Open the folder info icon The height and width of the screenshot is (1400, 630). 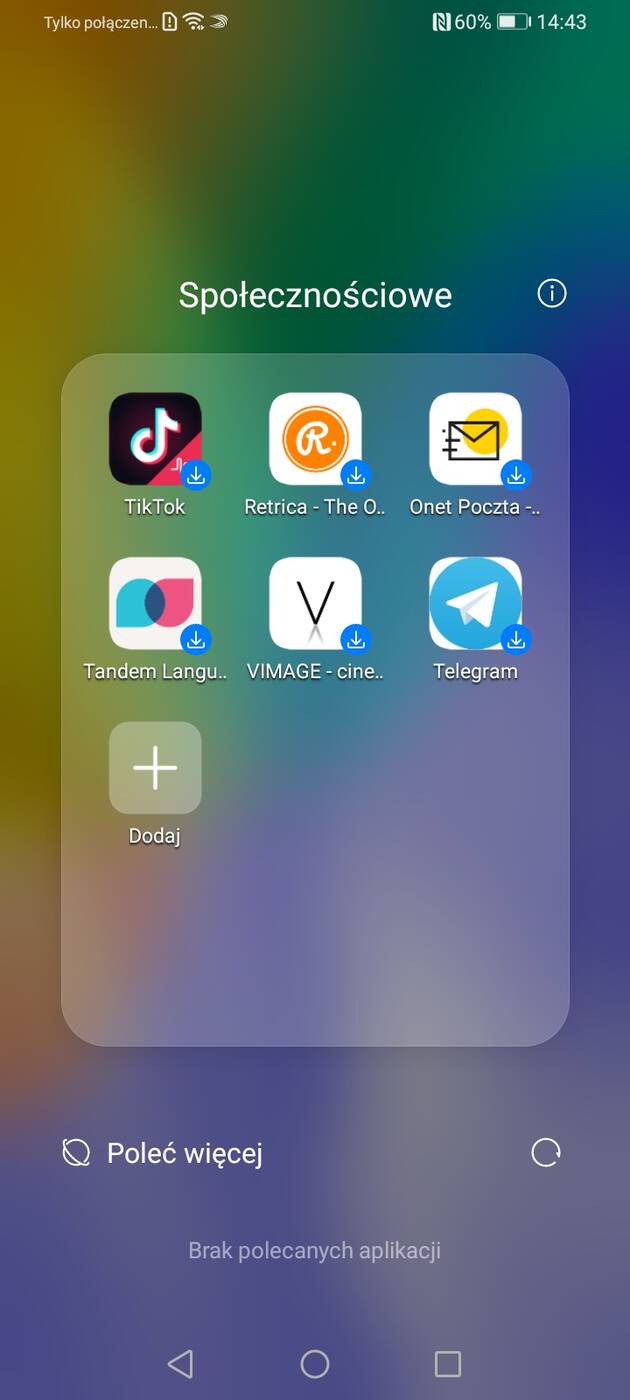[552, 294]
